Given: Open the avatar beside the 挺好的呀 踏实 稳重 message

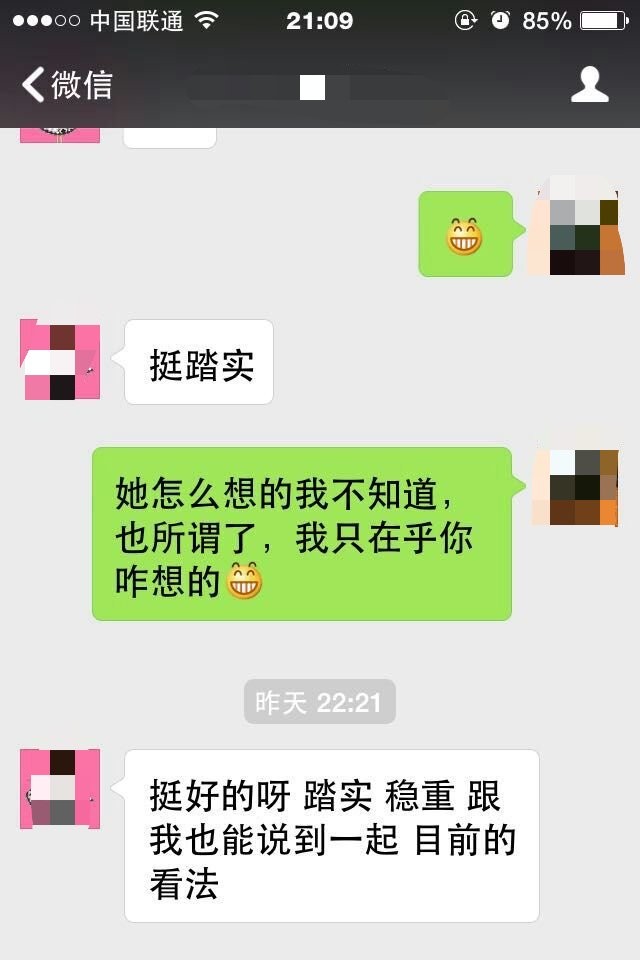Looking at the screenshot, I should click(x=60, y=789).
